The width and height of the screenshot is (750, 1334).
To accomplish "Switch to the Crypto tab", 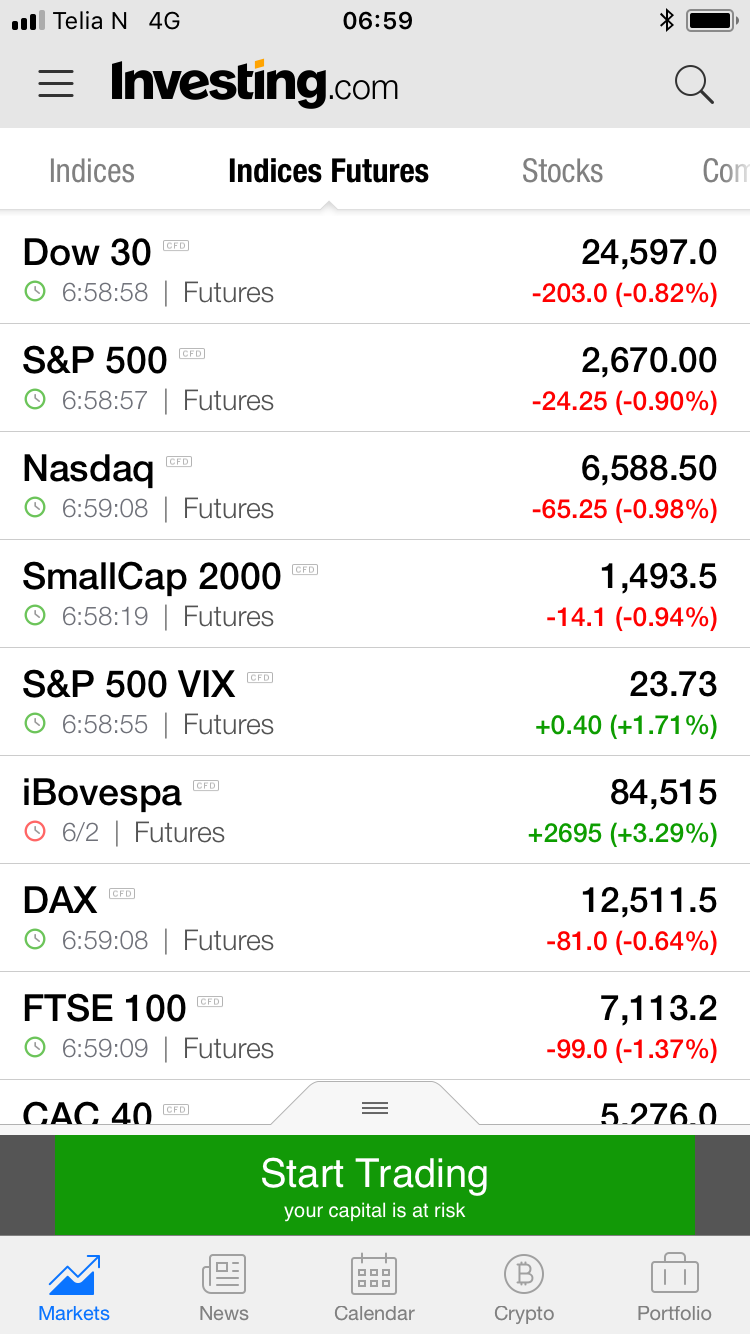I will (x=524, y=1288).
